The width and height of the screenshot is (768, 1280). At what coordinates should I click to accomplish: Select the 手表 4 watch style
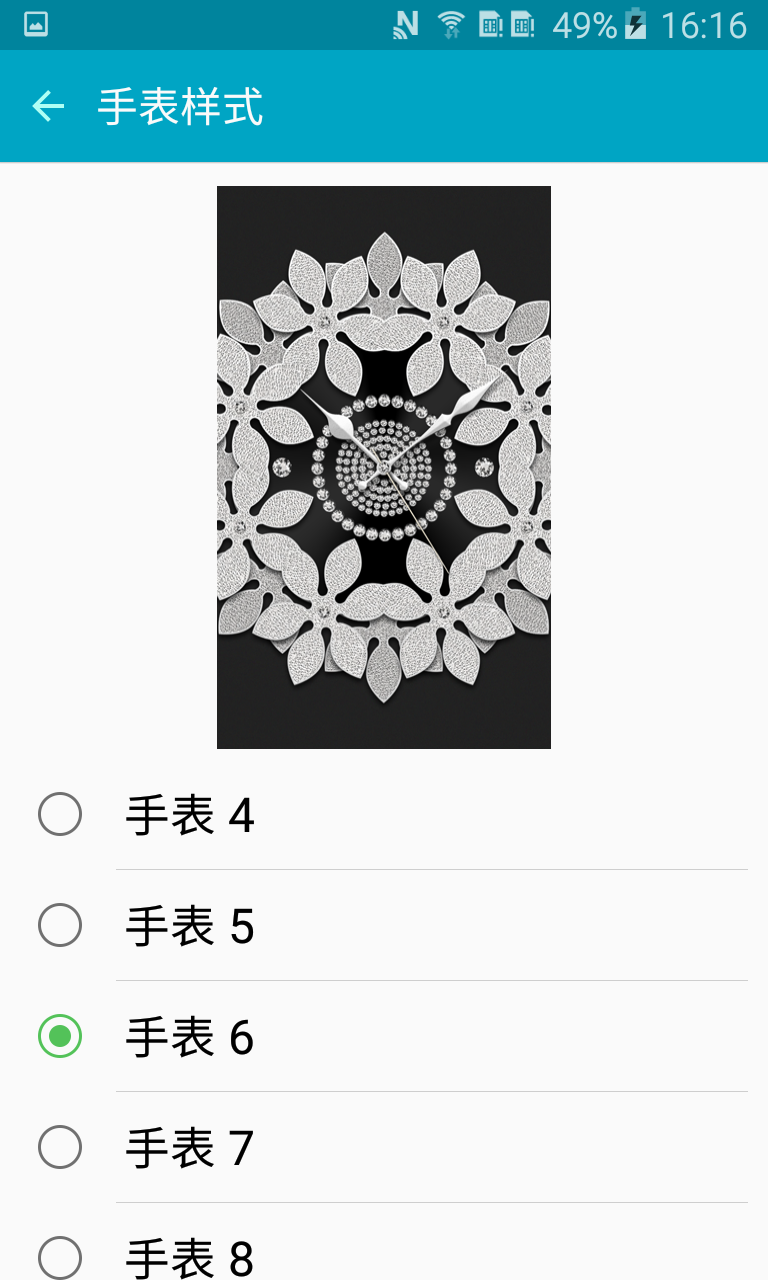(384, 815)
